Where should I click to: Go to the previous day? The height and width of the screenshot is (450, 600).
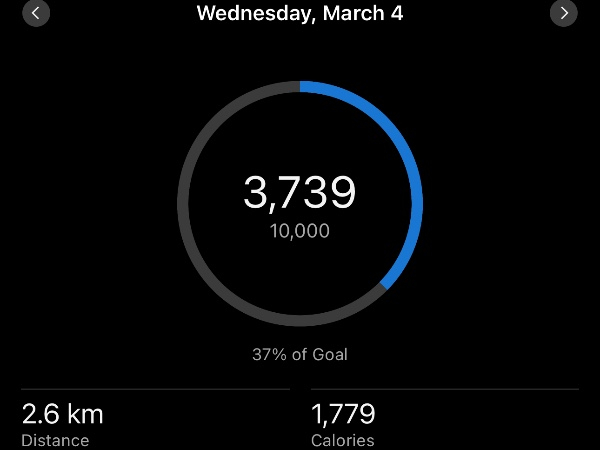point(35,13)
